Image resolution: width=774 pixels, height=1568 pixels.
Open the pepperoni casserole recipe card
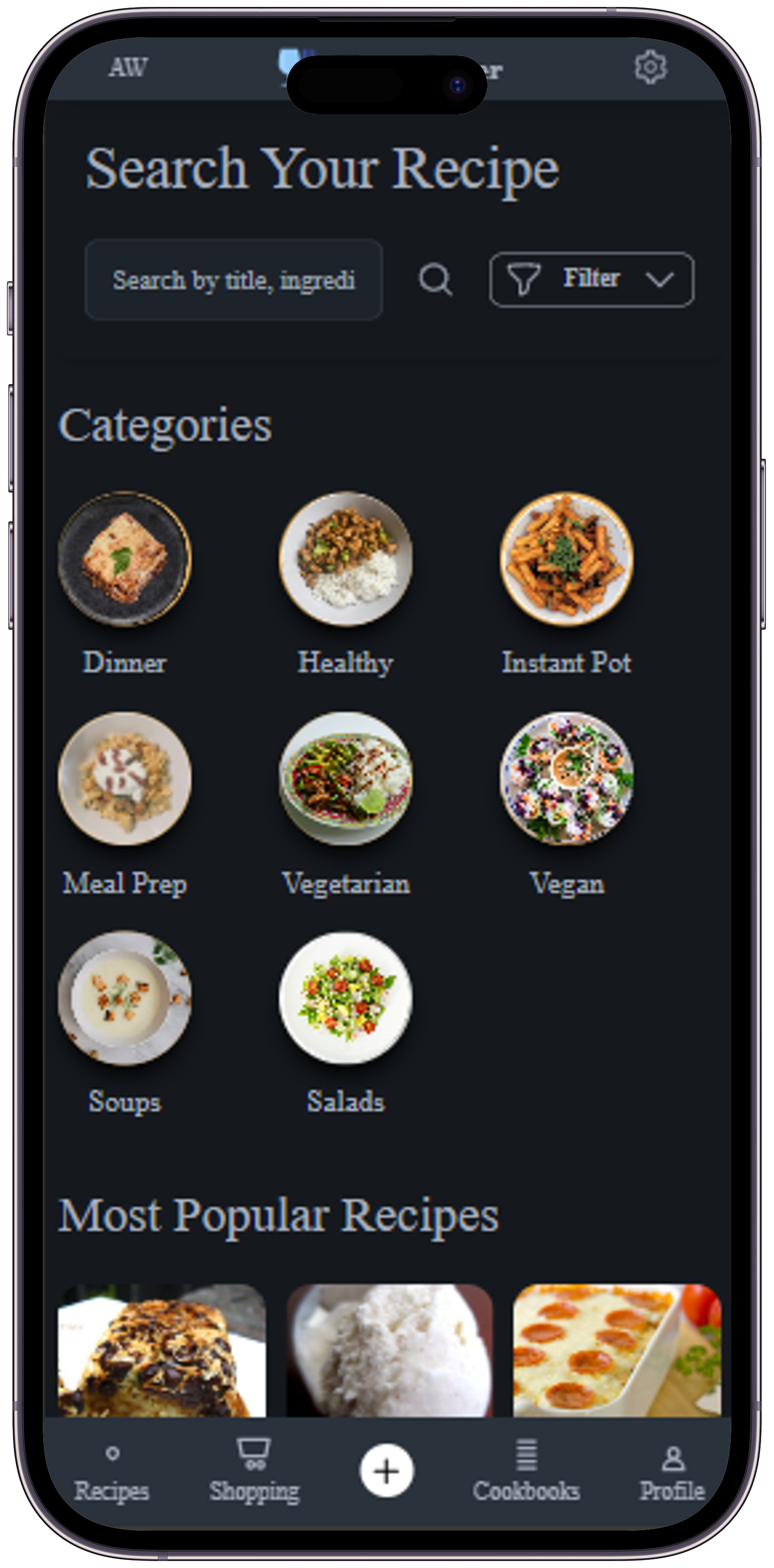point(617,1350)
